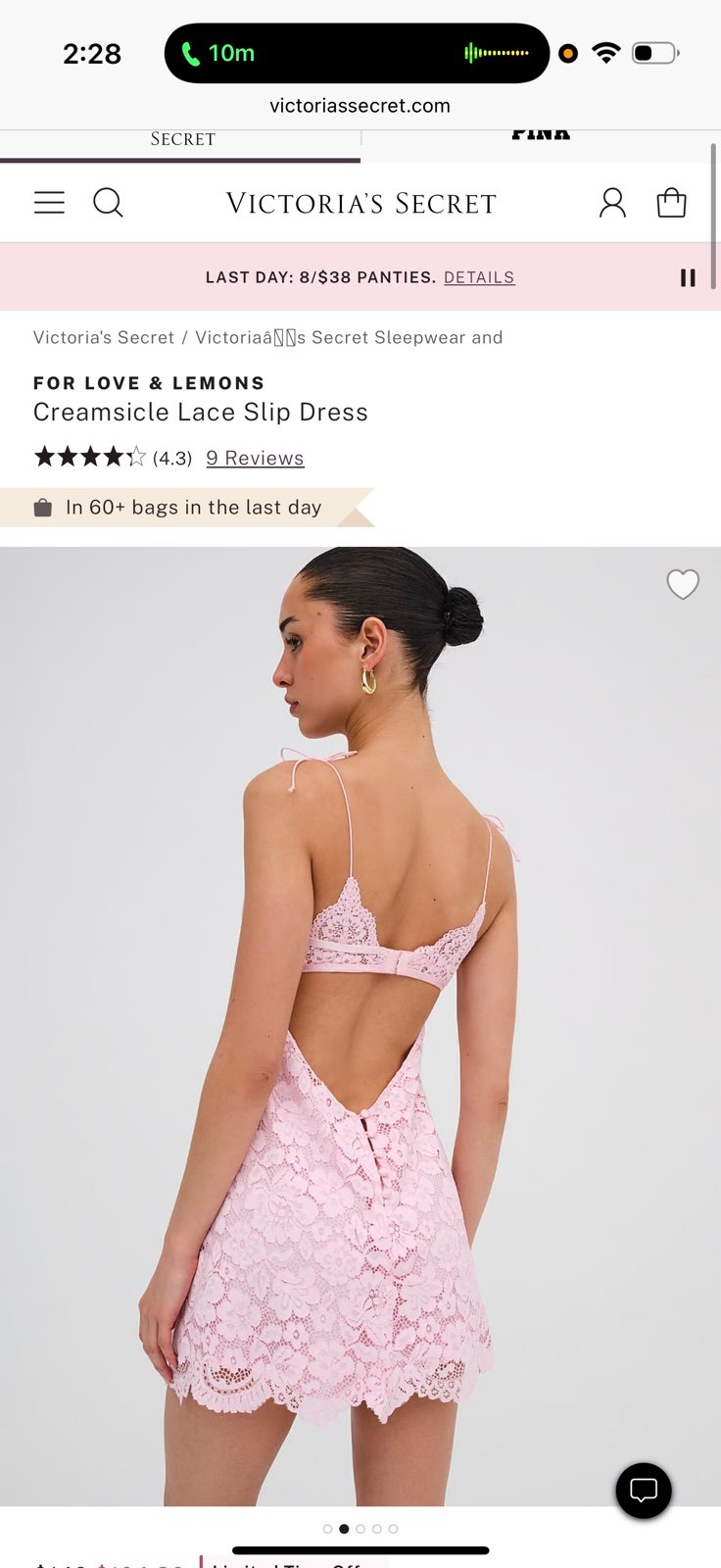Open the live chat button
This screenshot has height=1568, width=721.
[644, 1491]
